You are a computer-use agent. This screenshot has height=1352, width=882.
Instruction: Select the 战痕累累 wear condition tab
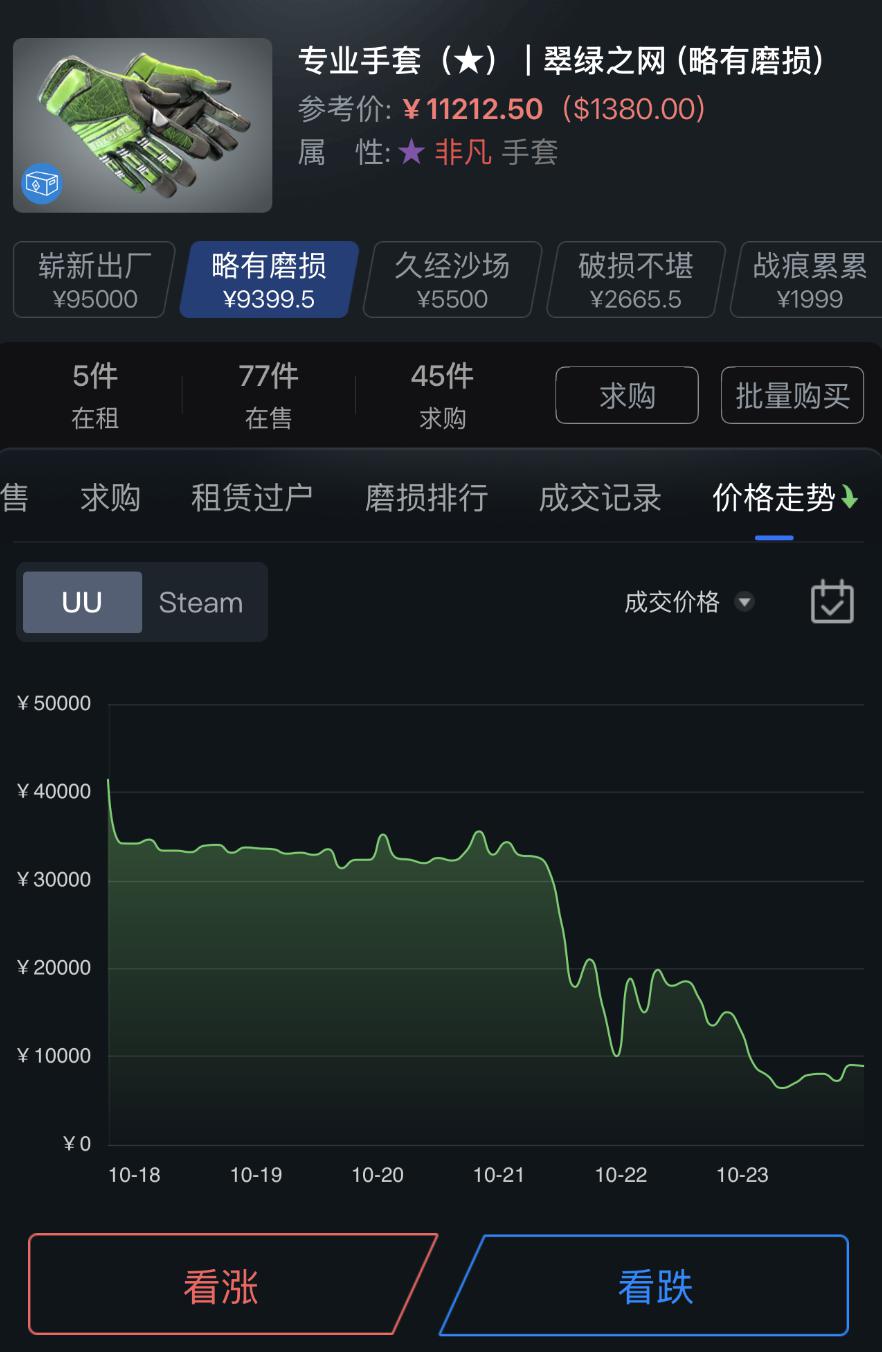(x=810, y=280)
